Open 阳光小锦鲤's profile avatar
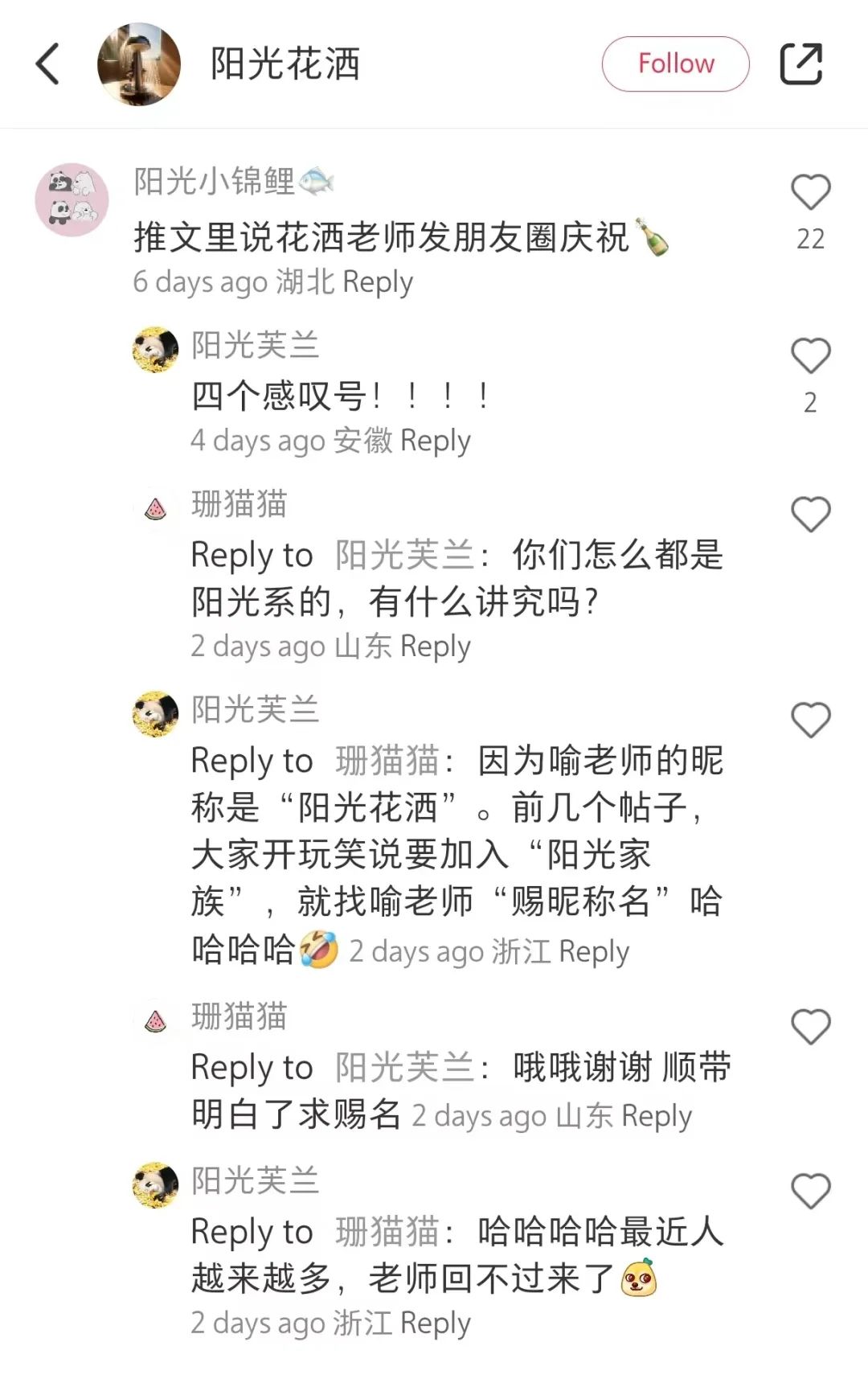 pyautogui.click(x=72, y=199)
